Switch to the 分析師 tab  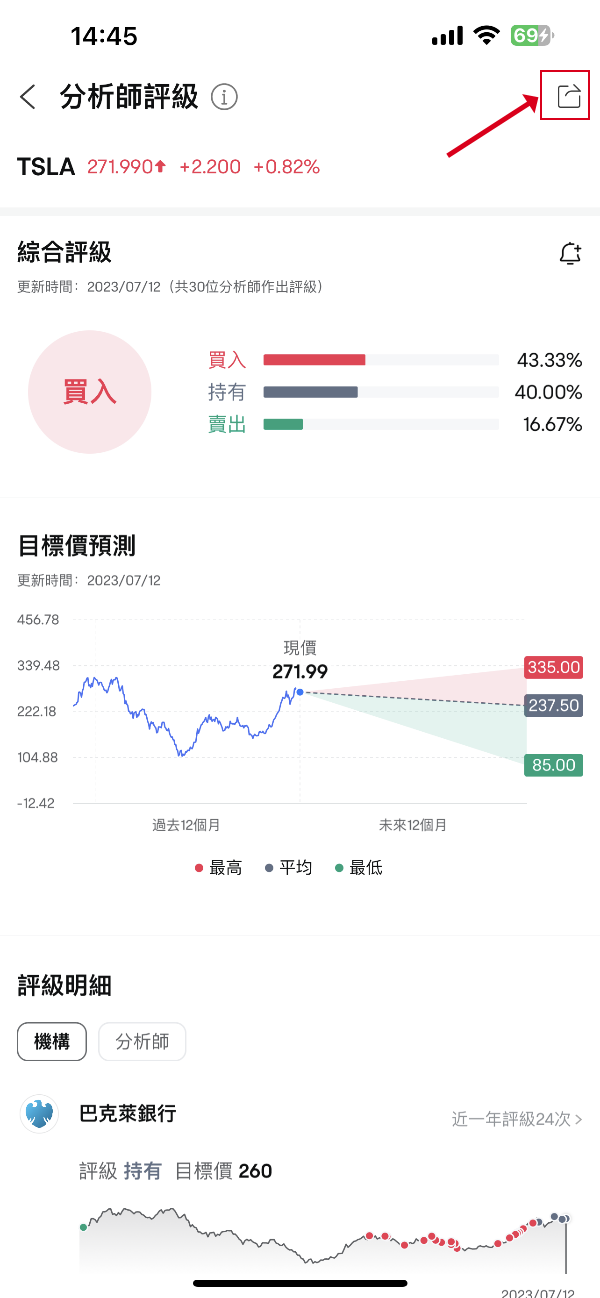pos(142,1041)
